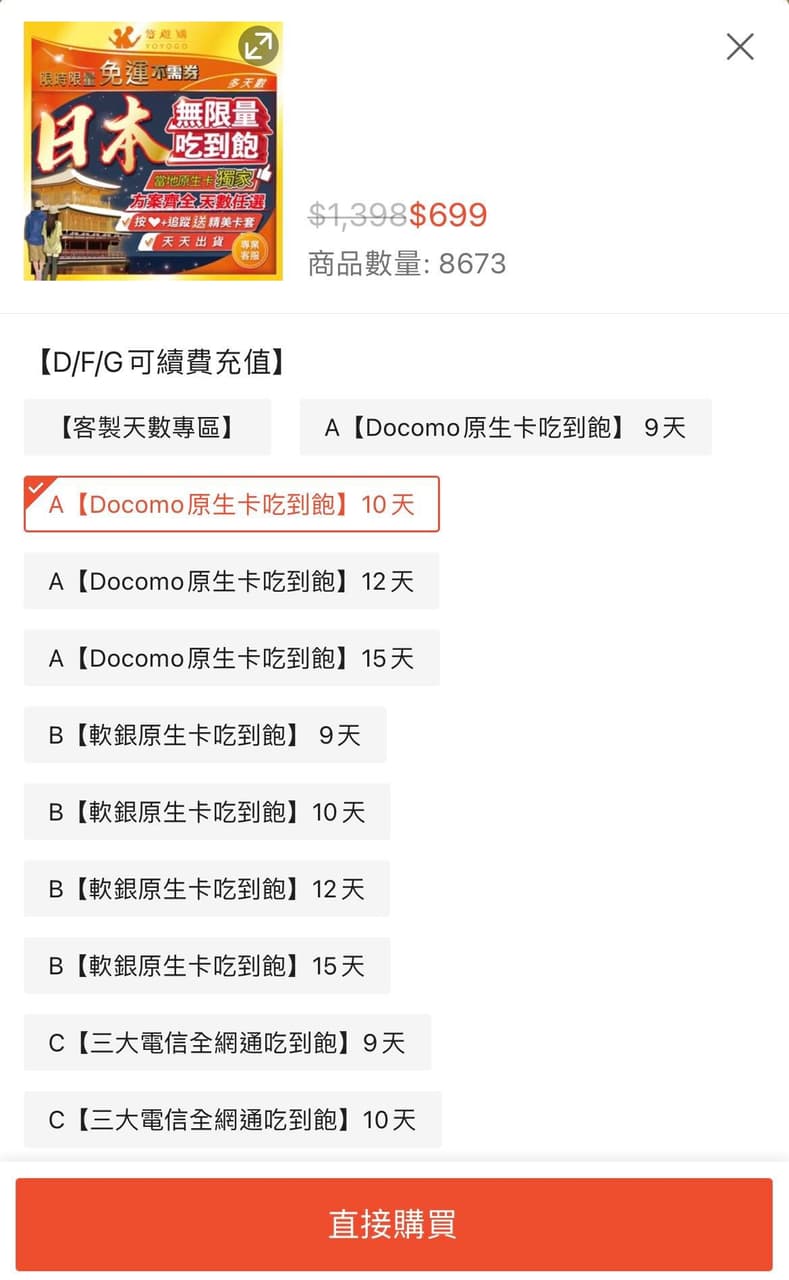Choose B【軟銀原生卡吃到飽】10天 plan

coord(206,812)
